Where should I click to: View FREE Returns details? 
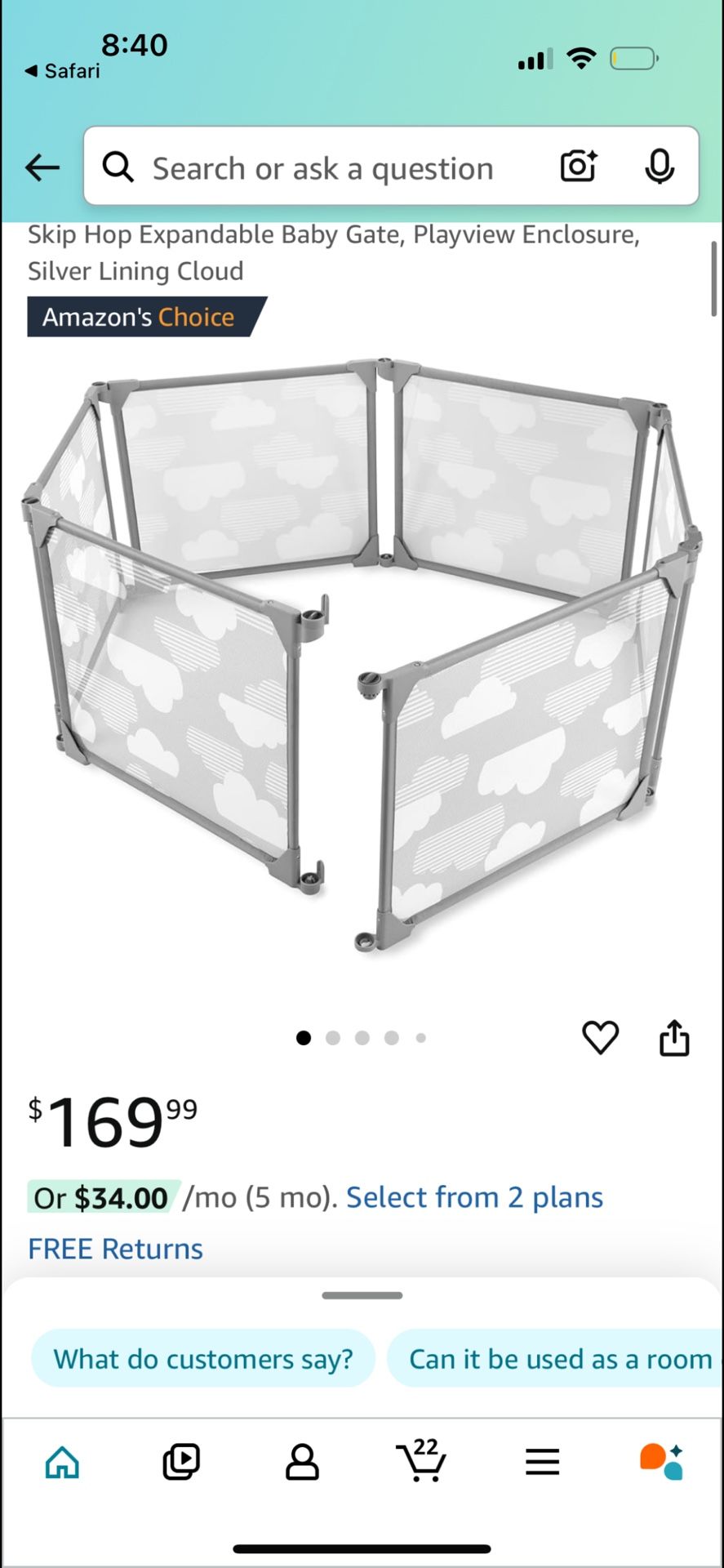115,1249
